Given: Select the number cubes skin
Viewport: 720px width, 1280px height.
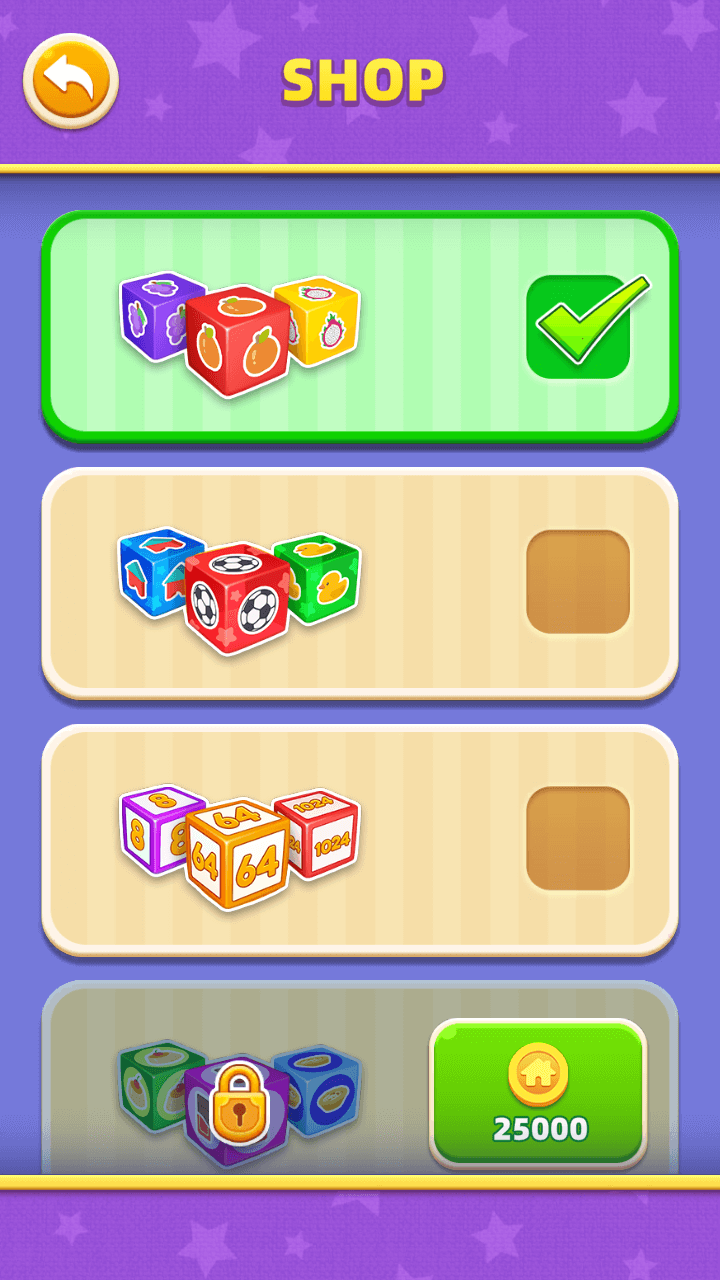Looking at the screenshot, I should [x=578, y=838].
